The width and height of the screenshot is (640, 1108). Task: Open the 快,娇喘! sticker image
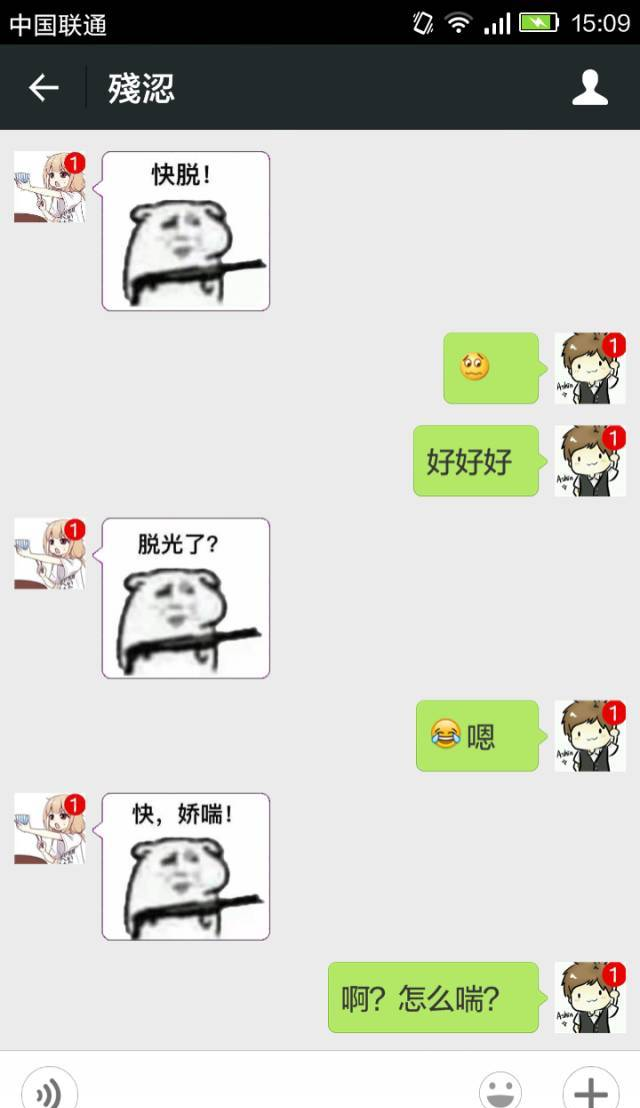(186, 866)
